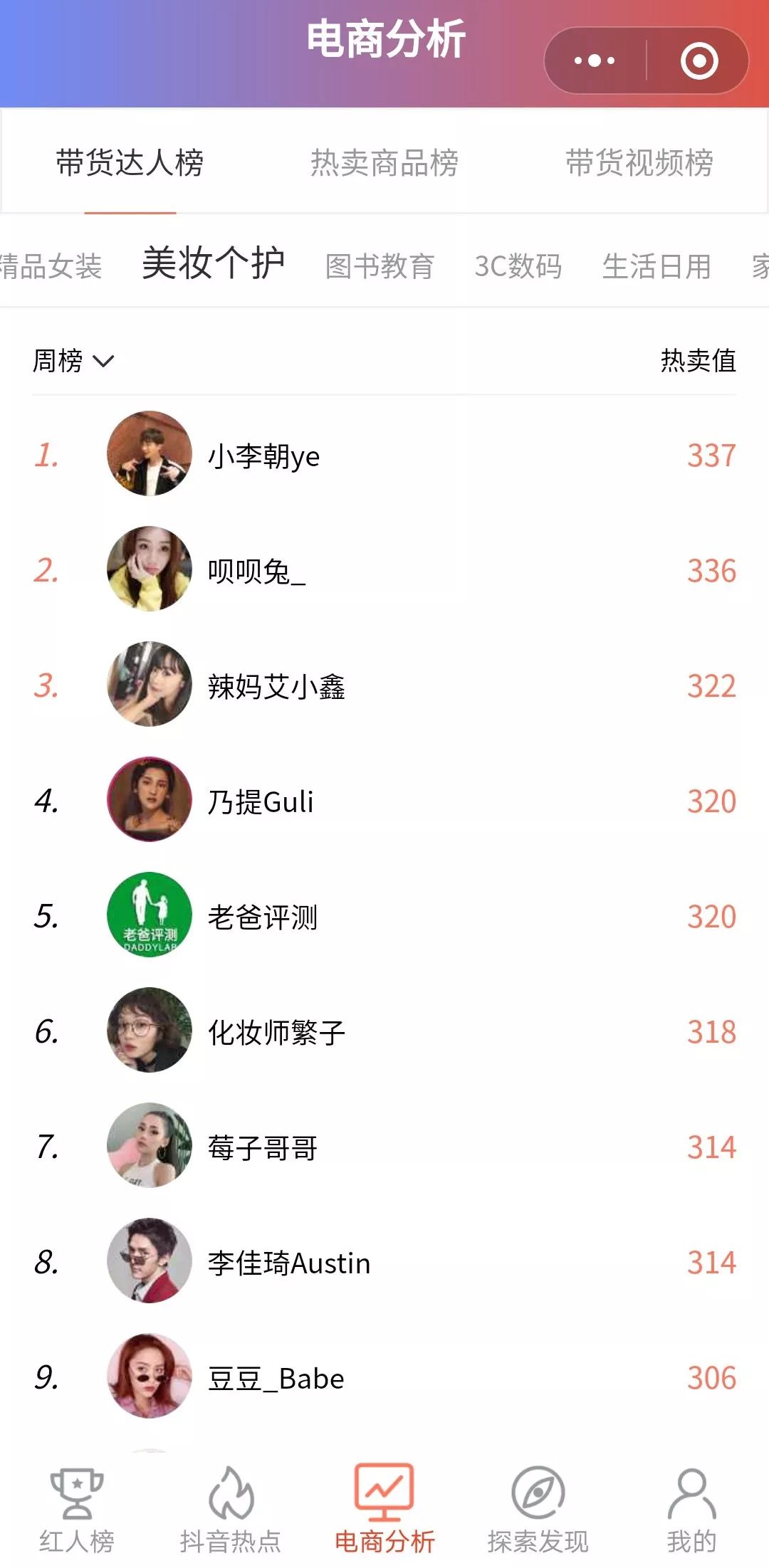Switch to 热卖商品榜 tab
The image size is (769, 1568).
click(x=384, y=163)
